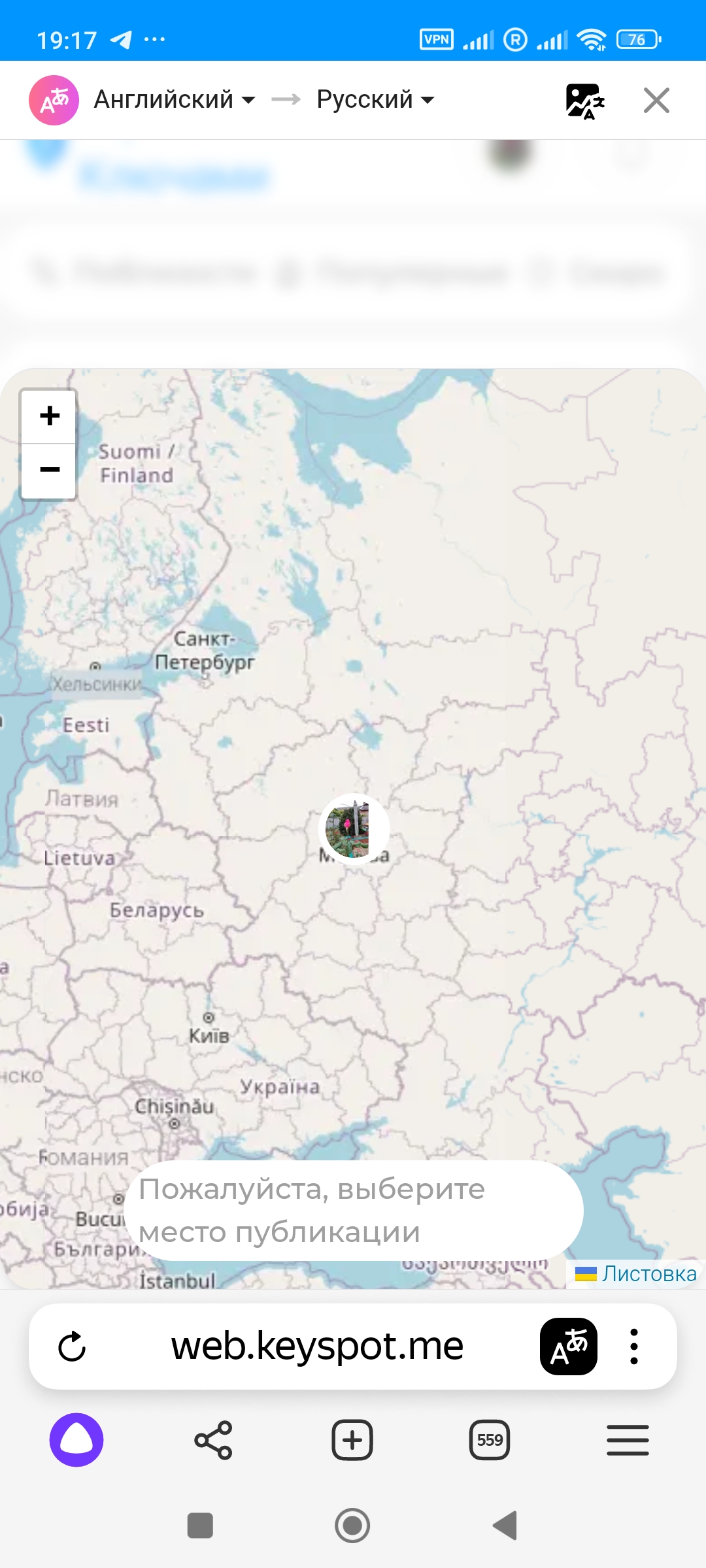This screenshot has width=706, height=1568.
Task: Open the browser hamburger menu
Action: click(628, 1440)
